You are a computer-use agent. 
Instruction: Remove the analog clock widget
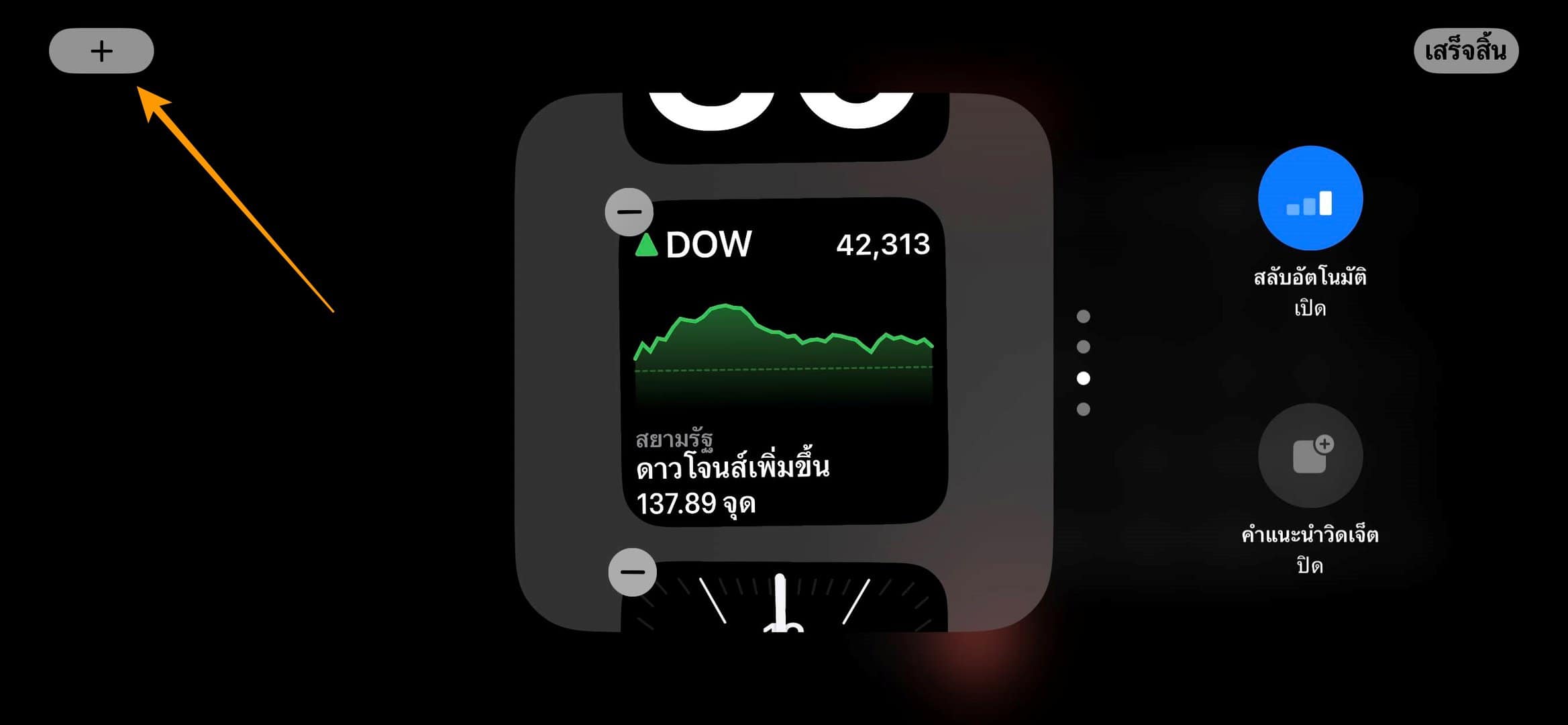click(632, 572)
